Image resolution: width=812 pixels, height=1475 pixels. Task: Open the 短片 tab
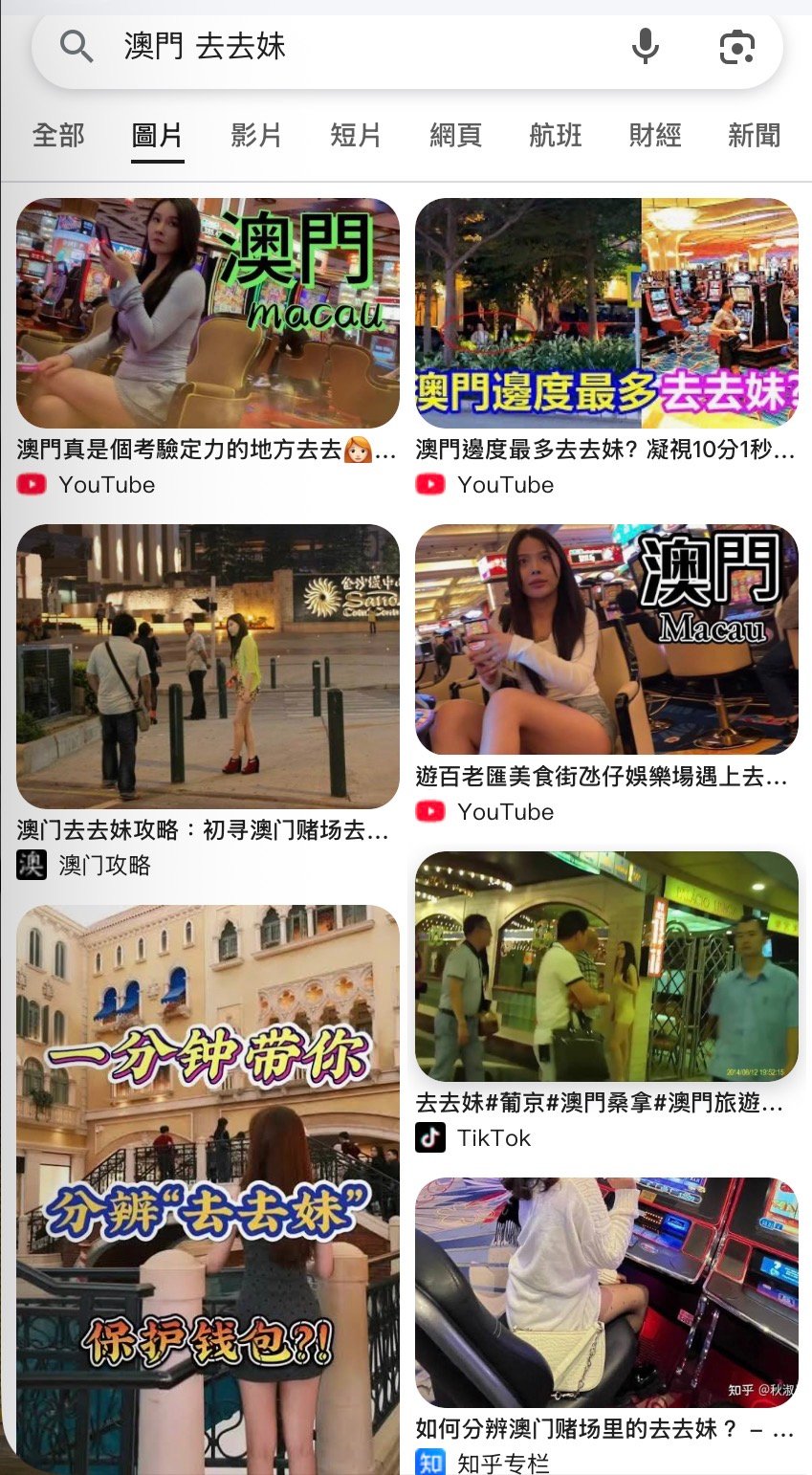(x=356, y=136)
